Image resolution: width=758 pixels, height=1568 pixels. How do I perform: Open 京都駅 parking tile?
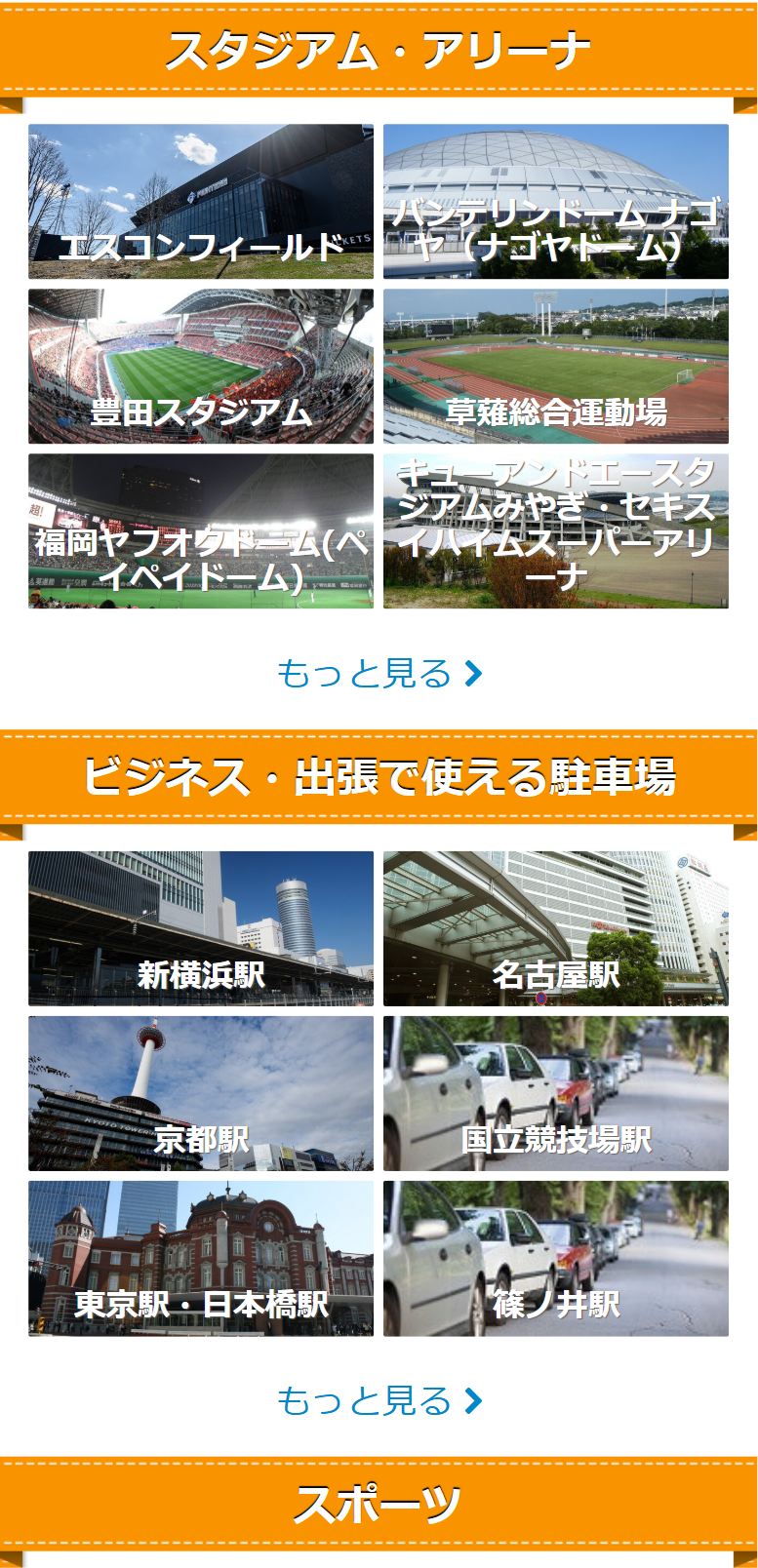pyautogui.click(x=200, y=1093)
